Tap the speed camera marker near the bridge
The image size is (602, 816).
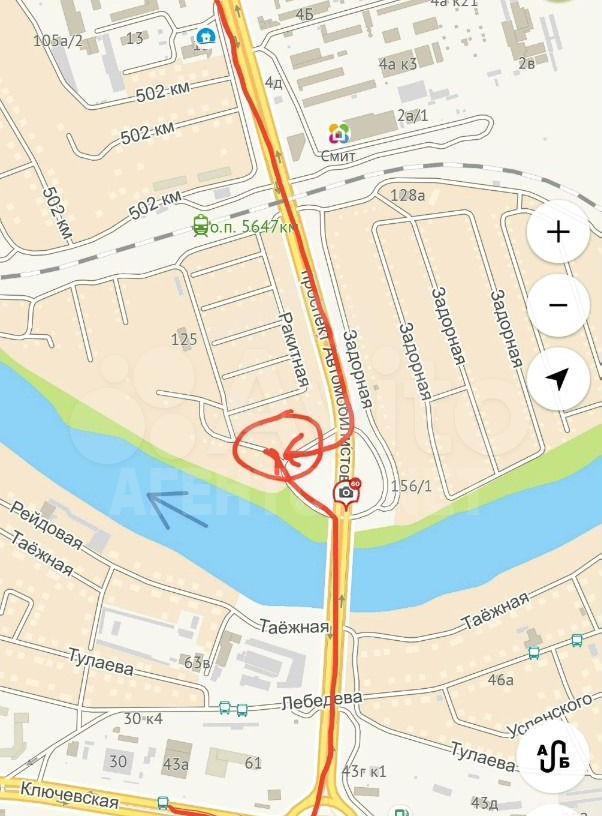click(x=346, y=491)
